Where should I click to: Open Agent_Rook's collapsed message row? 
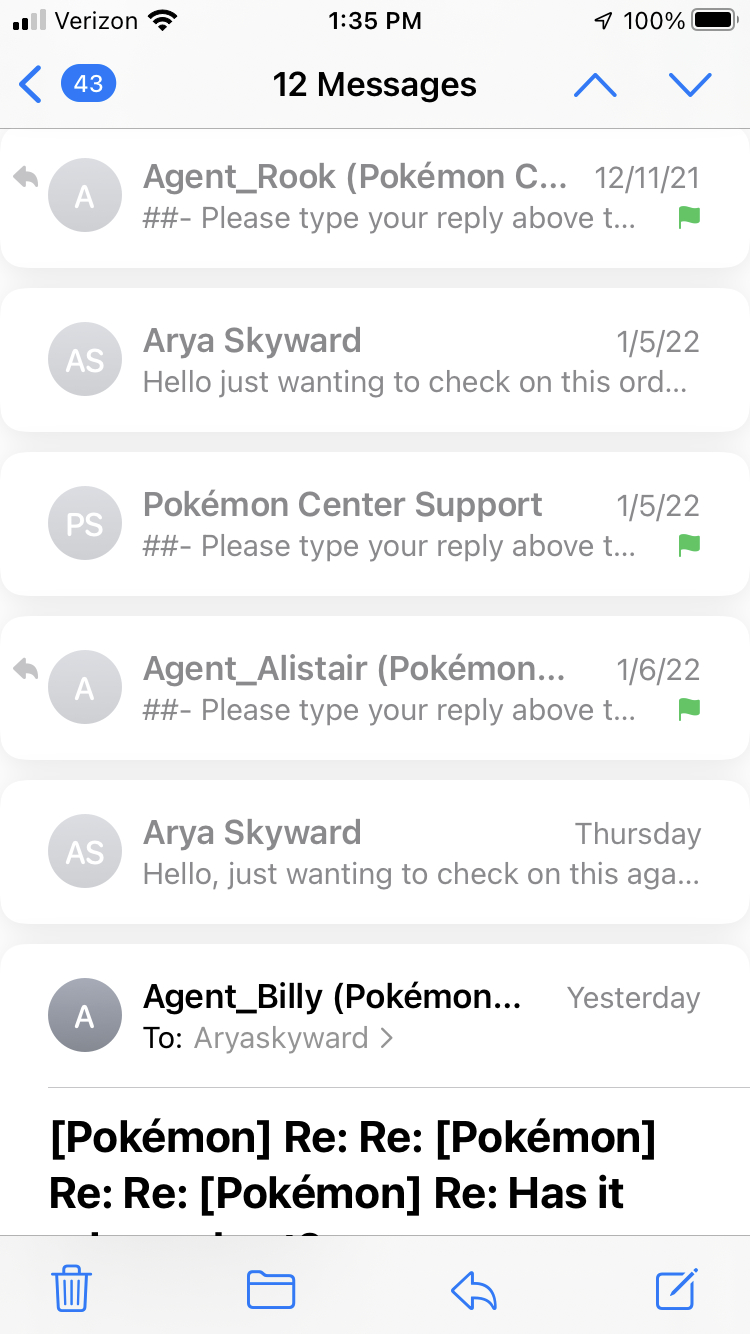click(x=375, y=196)
